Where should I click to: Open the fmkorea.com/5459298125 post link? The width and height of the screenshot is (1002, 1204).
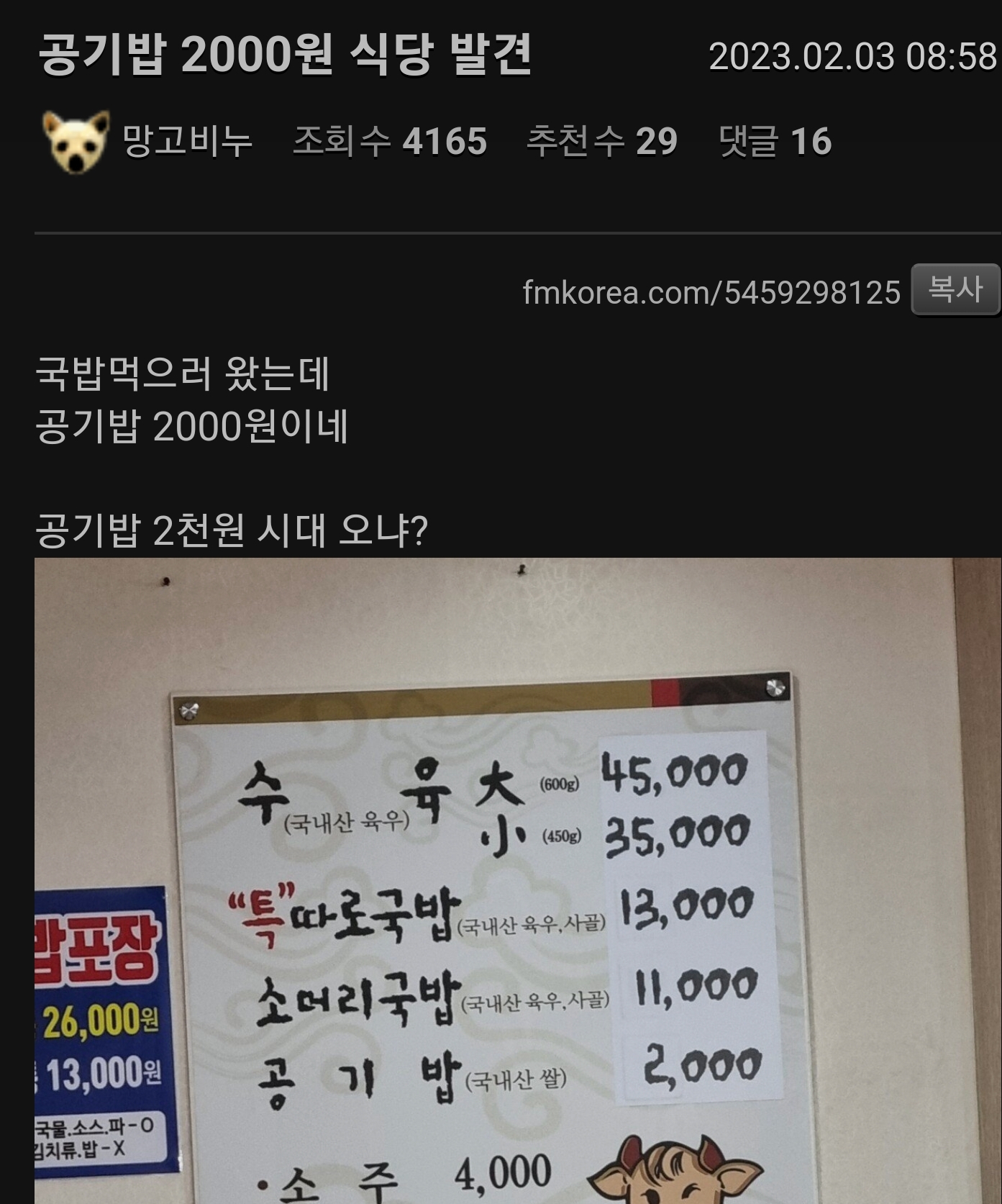point(711,292)
